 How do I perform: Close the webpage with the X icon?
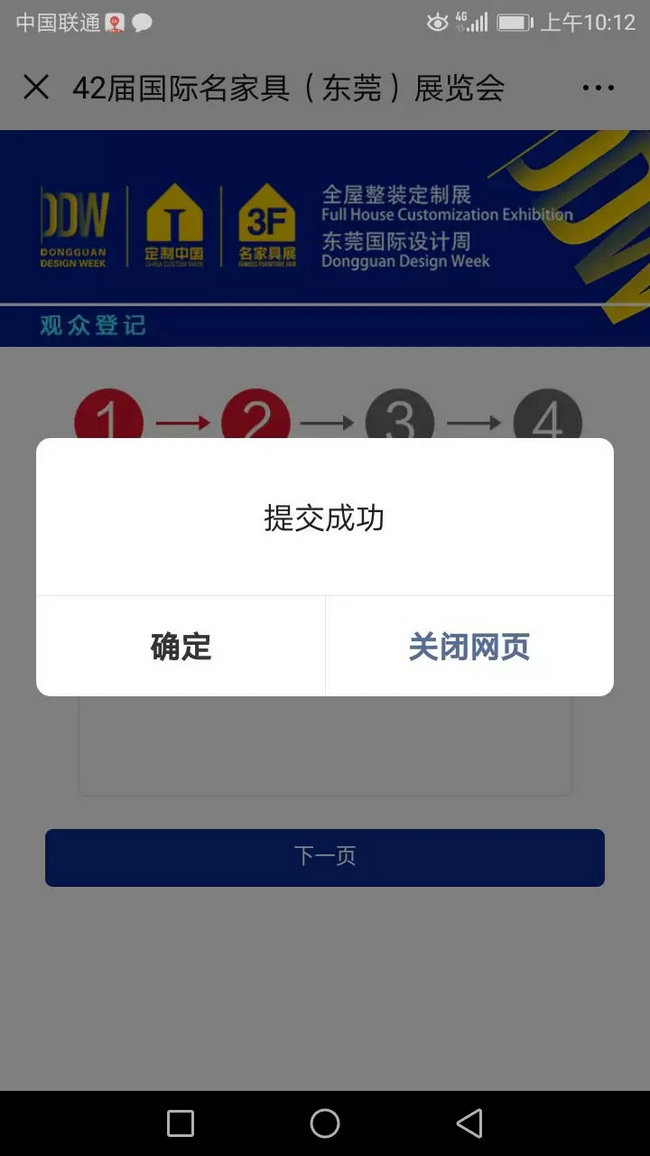coord(36,88)
